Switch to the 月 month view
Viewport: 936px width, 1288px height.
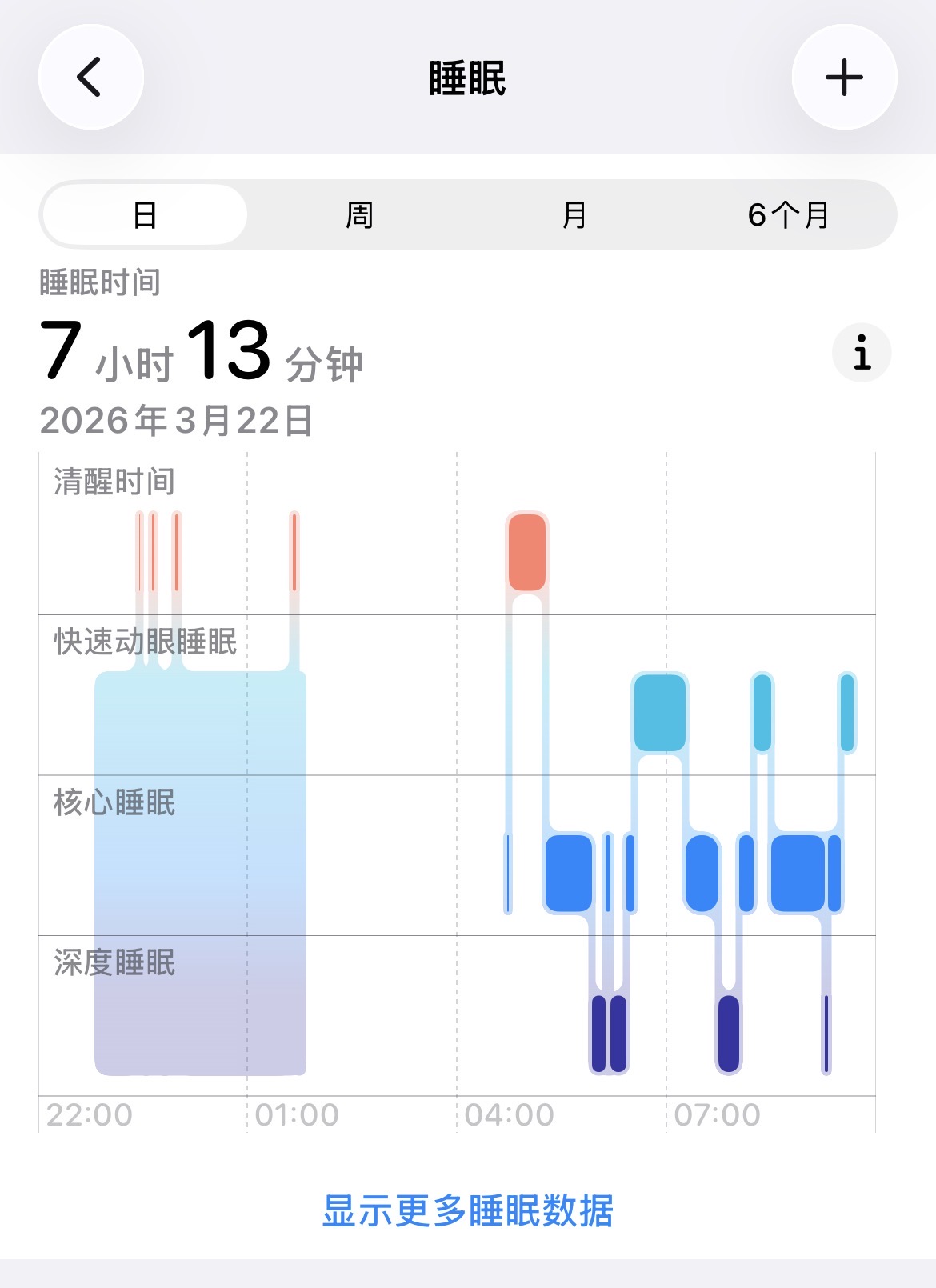coord(574,214)
